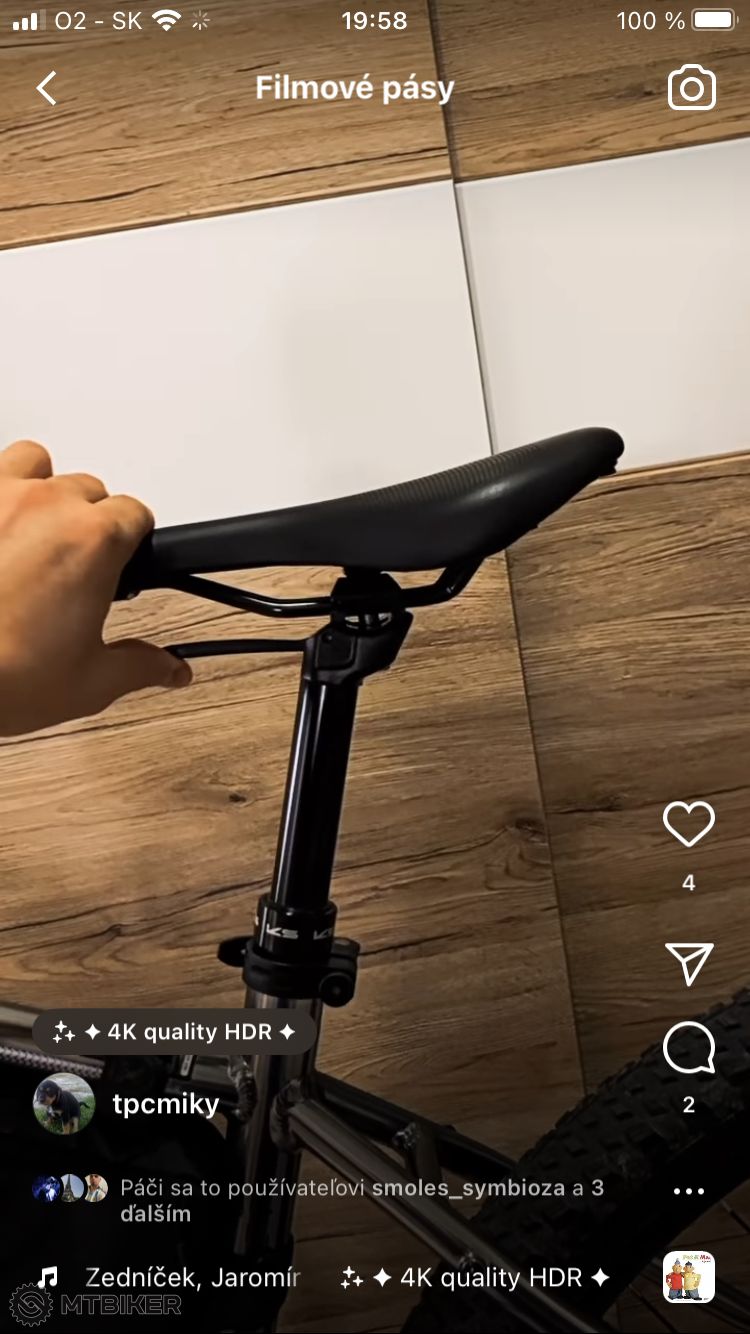750x1334 pixels.
Task: Visit tpcmiky's profile
Action: 165,1104
